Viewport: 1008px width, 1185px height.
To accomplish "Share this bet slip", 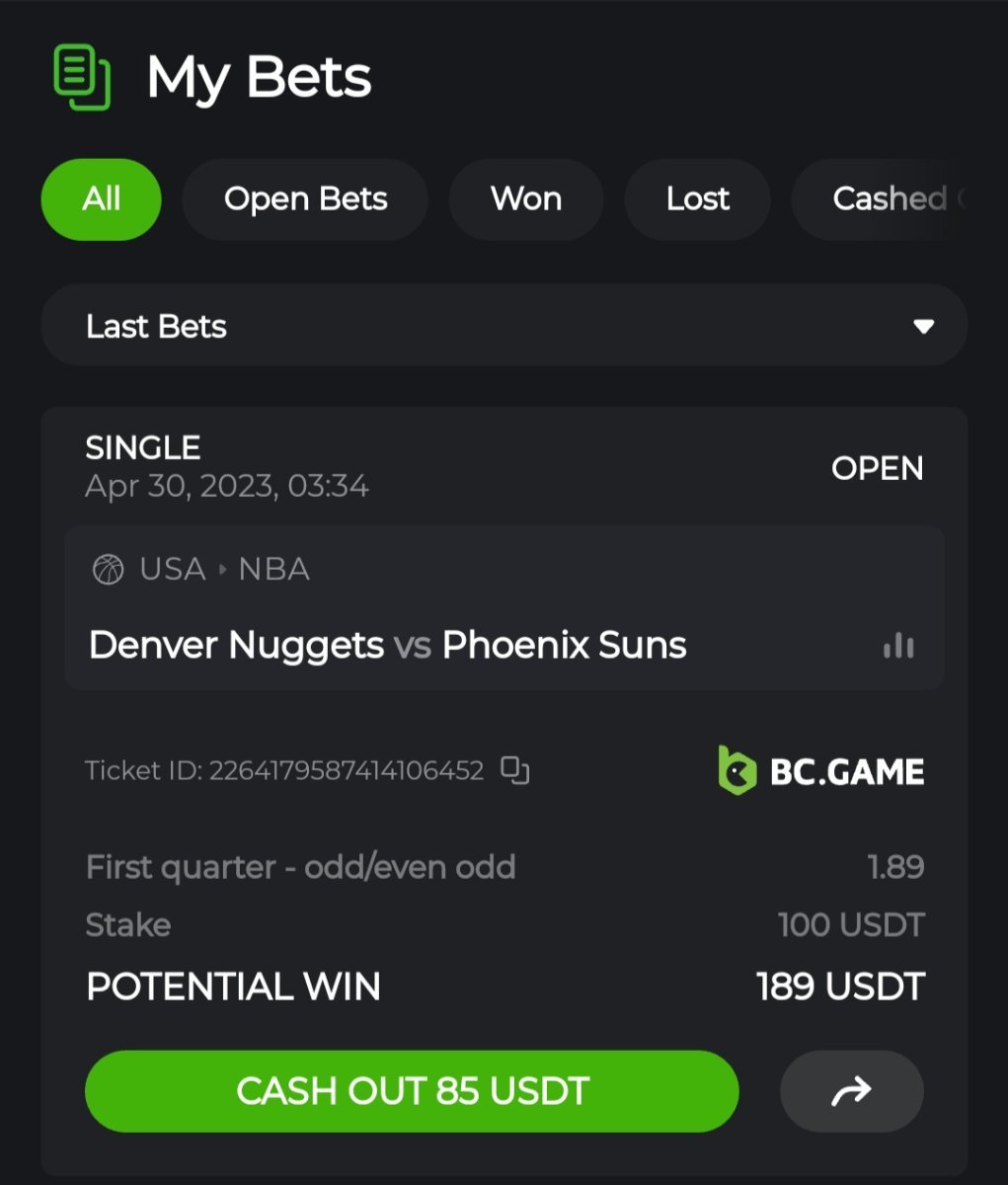I will 851,1091.
